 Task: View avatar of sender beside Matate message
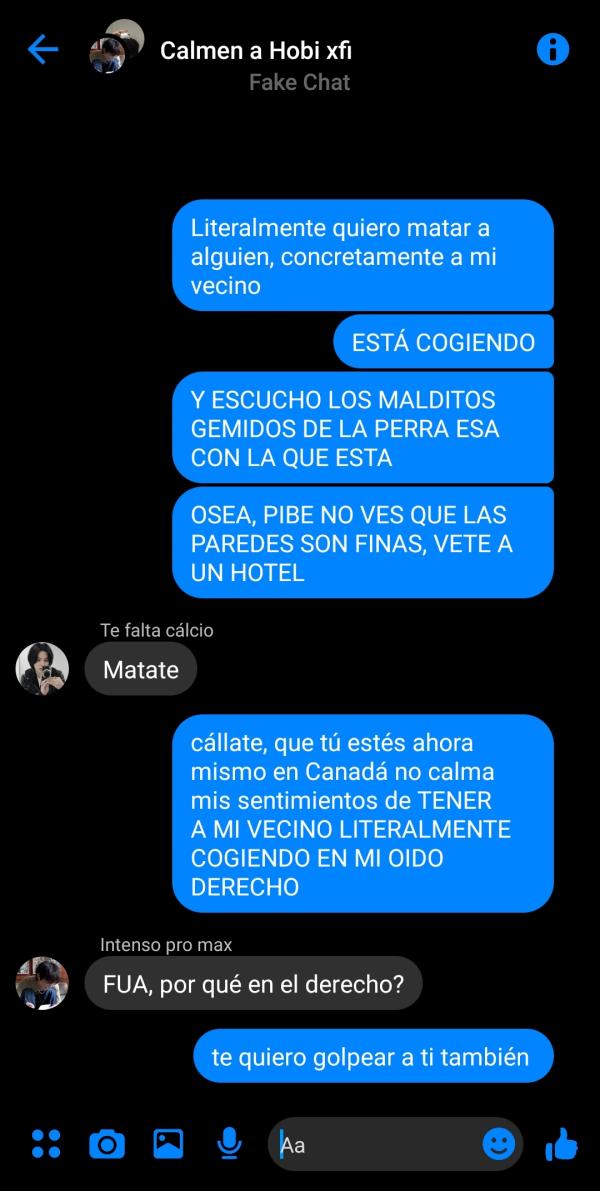pos(42,668)
